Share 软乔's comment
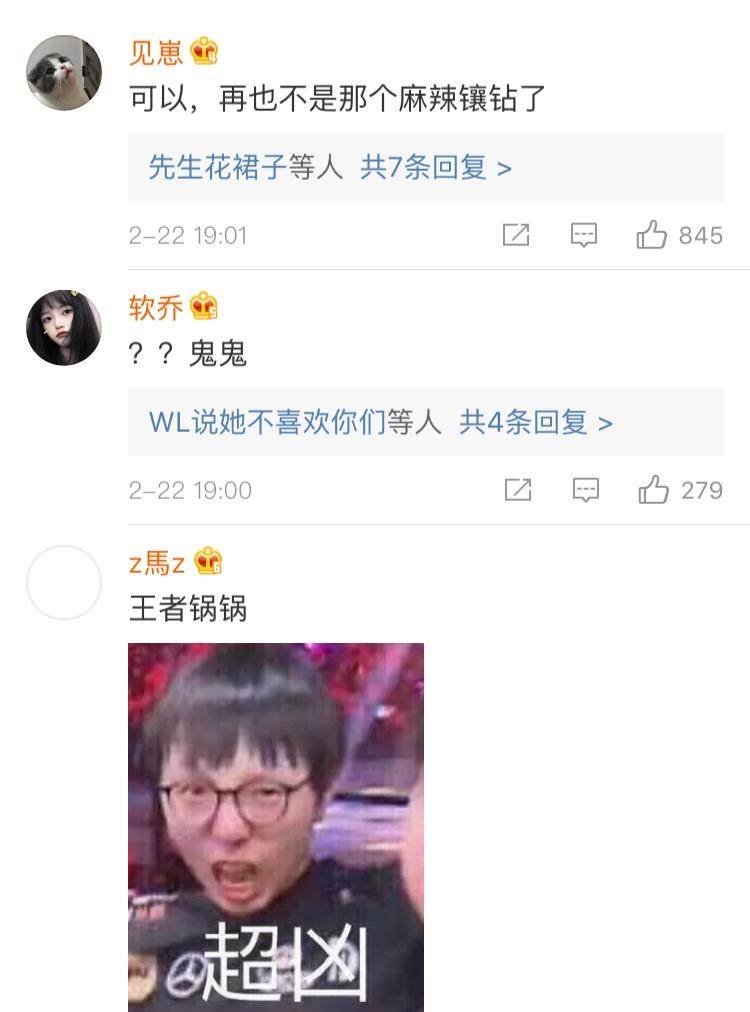This screenshot has width=750, height=1012. pyautogui.click(x=517, y=490)
